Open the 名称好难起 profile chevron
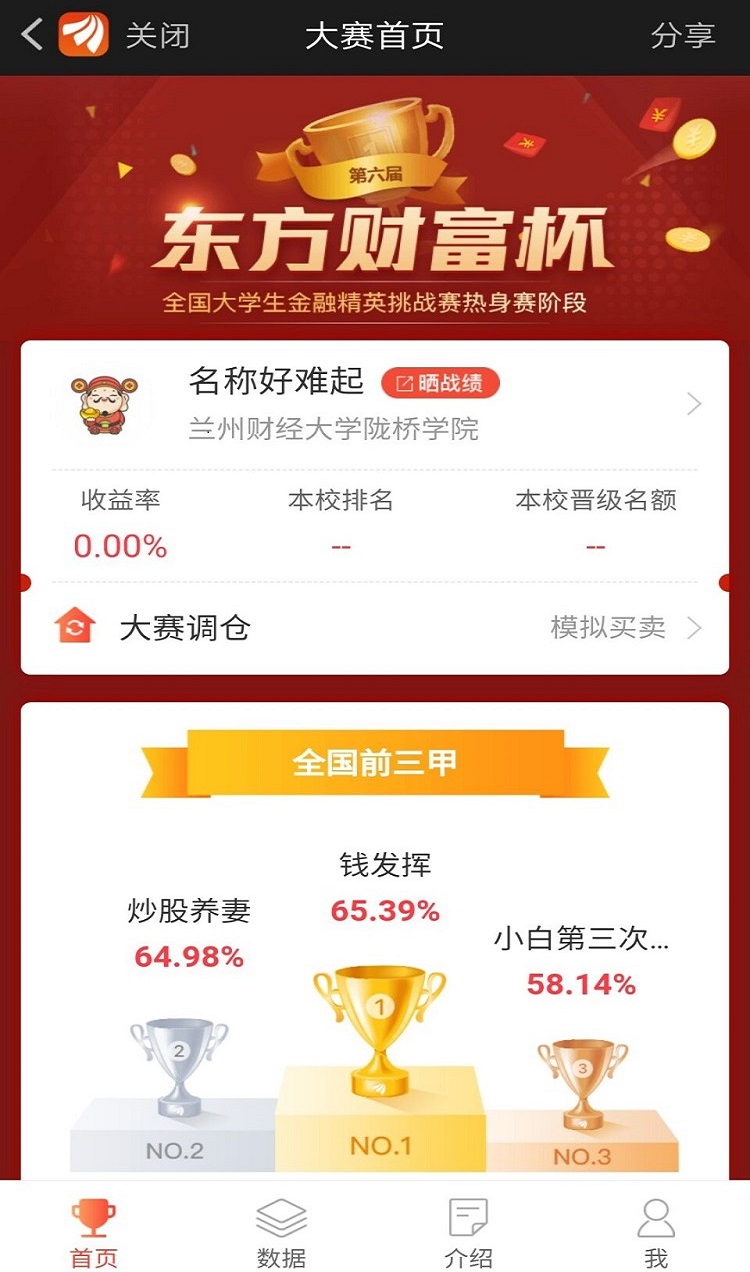 point(694,404)
